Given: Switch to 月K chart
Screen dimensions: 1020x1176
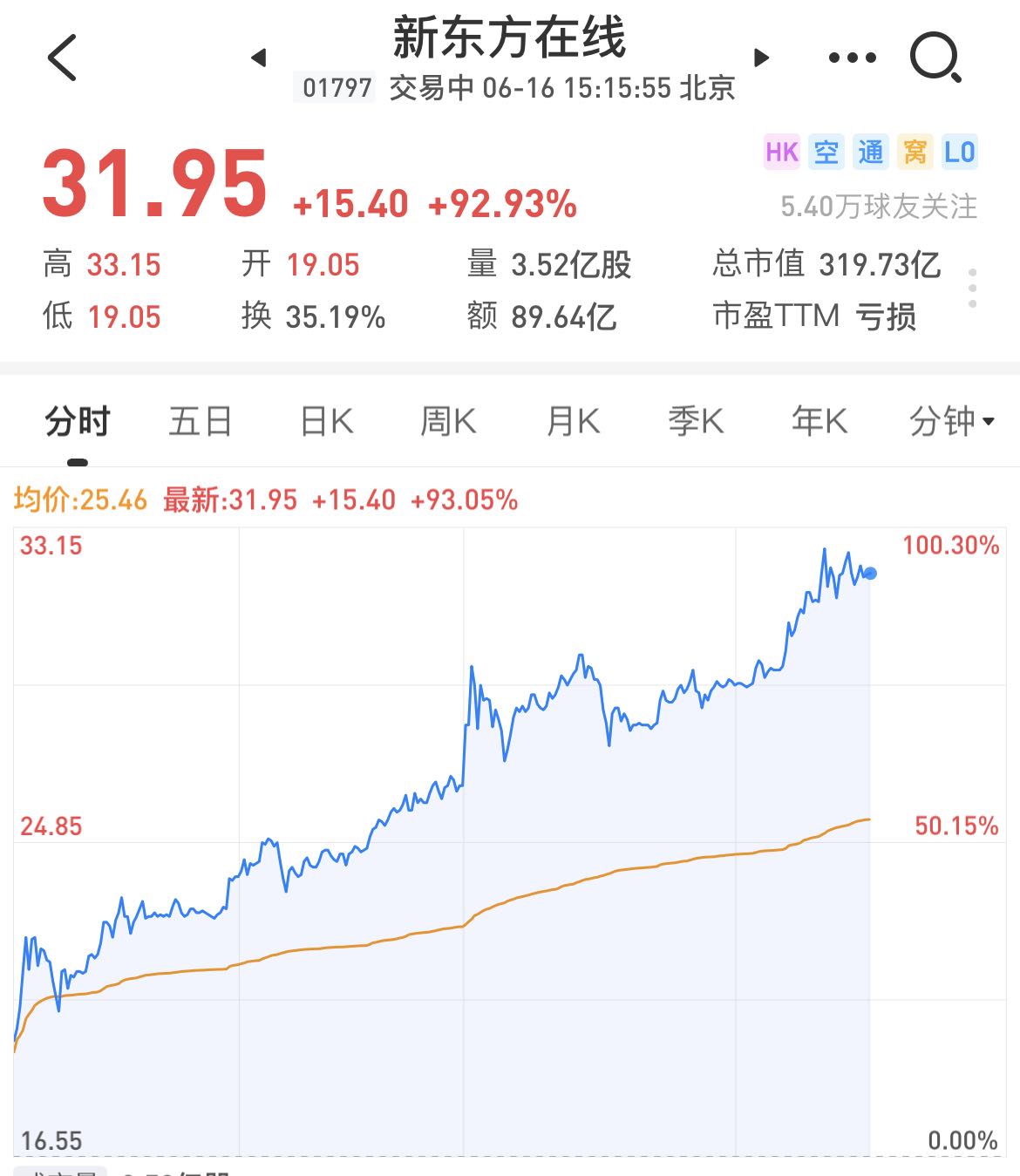Looking at the screenshot, I should (x=573, y=422).
